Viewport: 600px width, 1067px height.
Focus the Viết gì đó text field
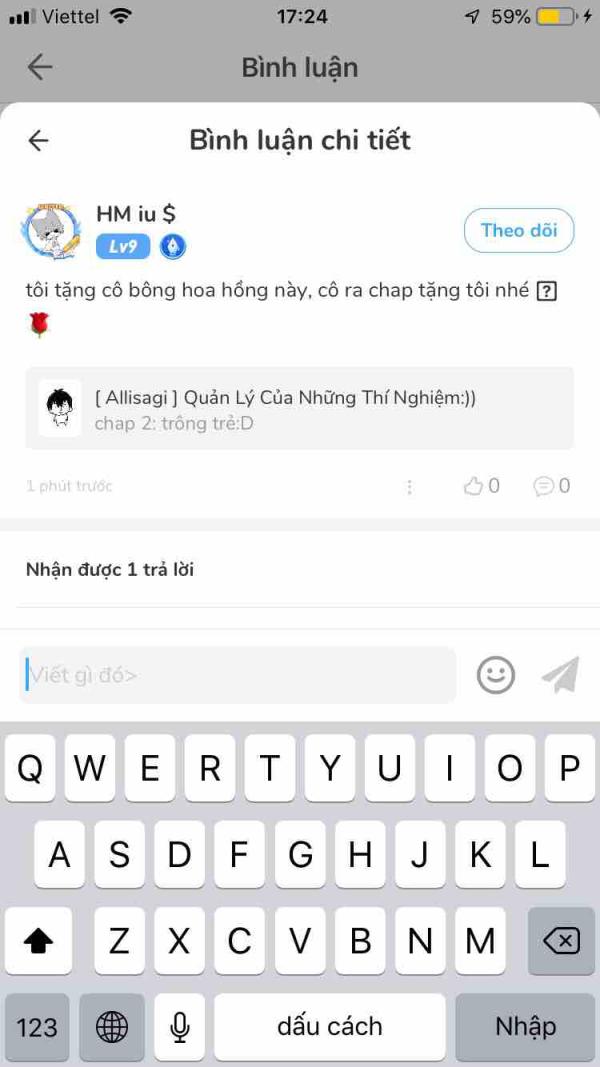tap(237, 675)
